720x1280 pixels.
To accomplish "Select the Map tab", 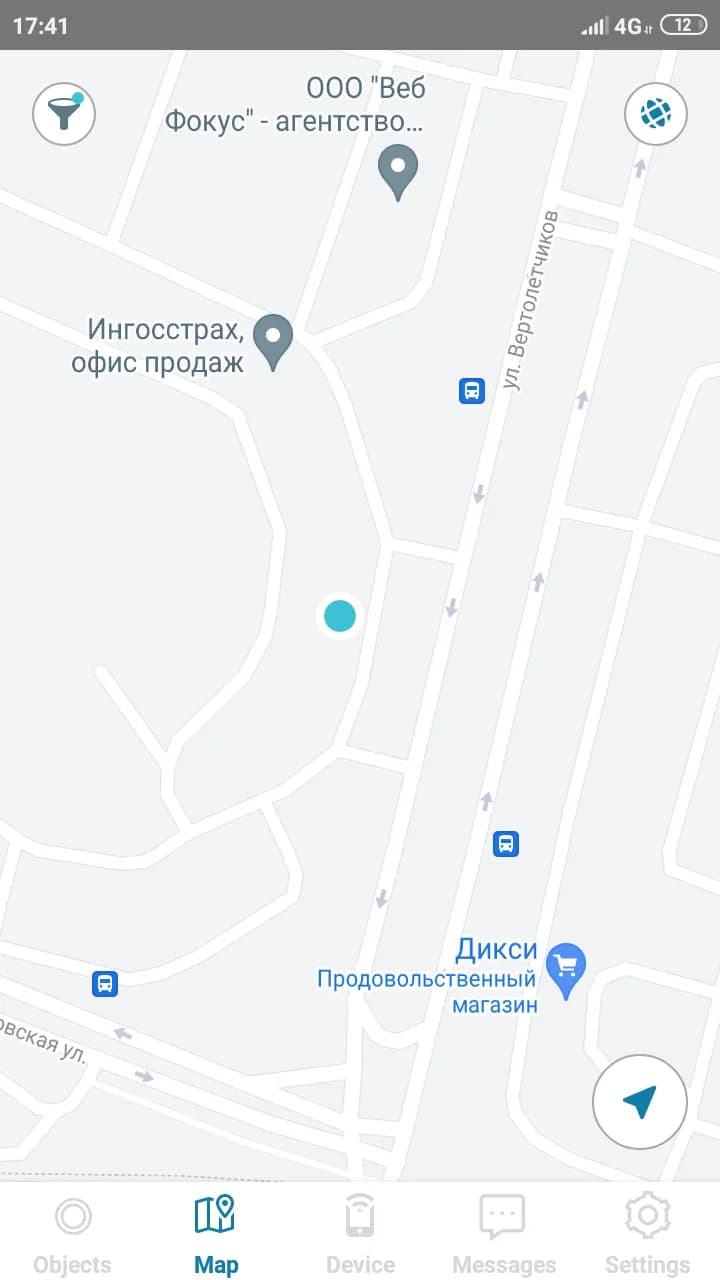I will (216, 1235).
